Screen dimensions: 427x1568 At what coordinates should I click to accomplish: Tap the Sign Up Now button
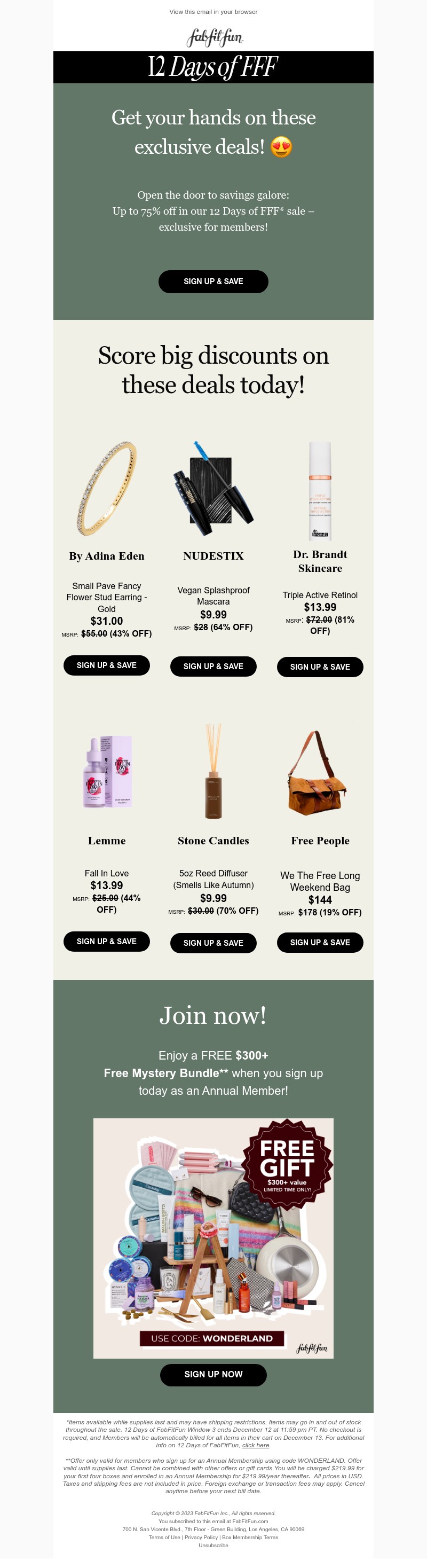pyautogui.click(x=213, y=1375)
